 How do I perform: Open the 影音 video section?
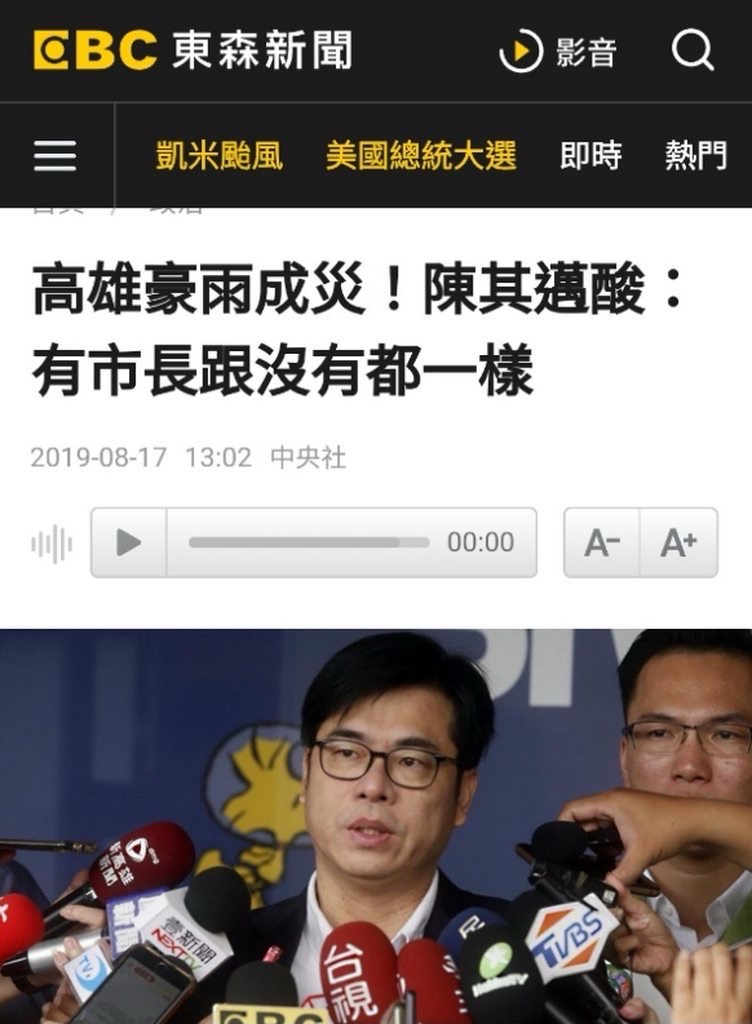click(x=558, y=52)
